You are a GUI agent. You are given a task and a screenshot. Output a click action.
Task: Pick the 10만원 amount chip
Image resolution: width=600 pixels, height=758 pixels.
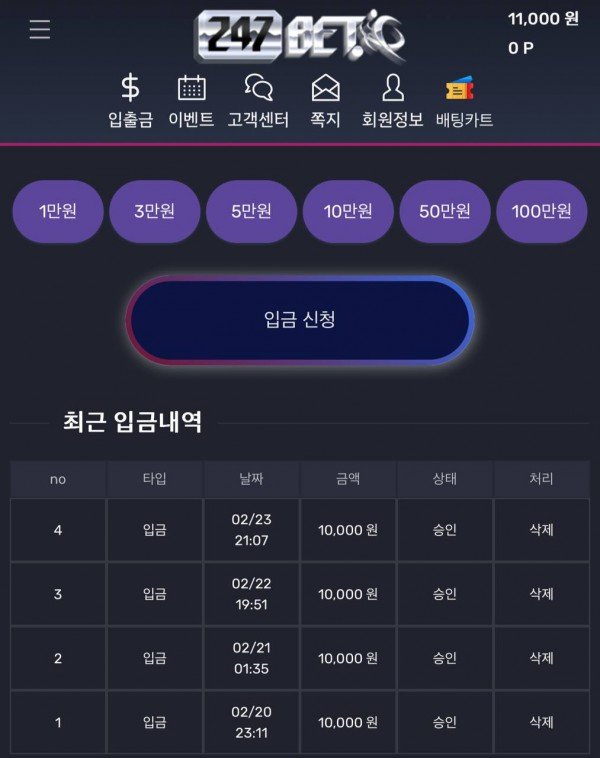(x=348, y=211)
